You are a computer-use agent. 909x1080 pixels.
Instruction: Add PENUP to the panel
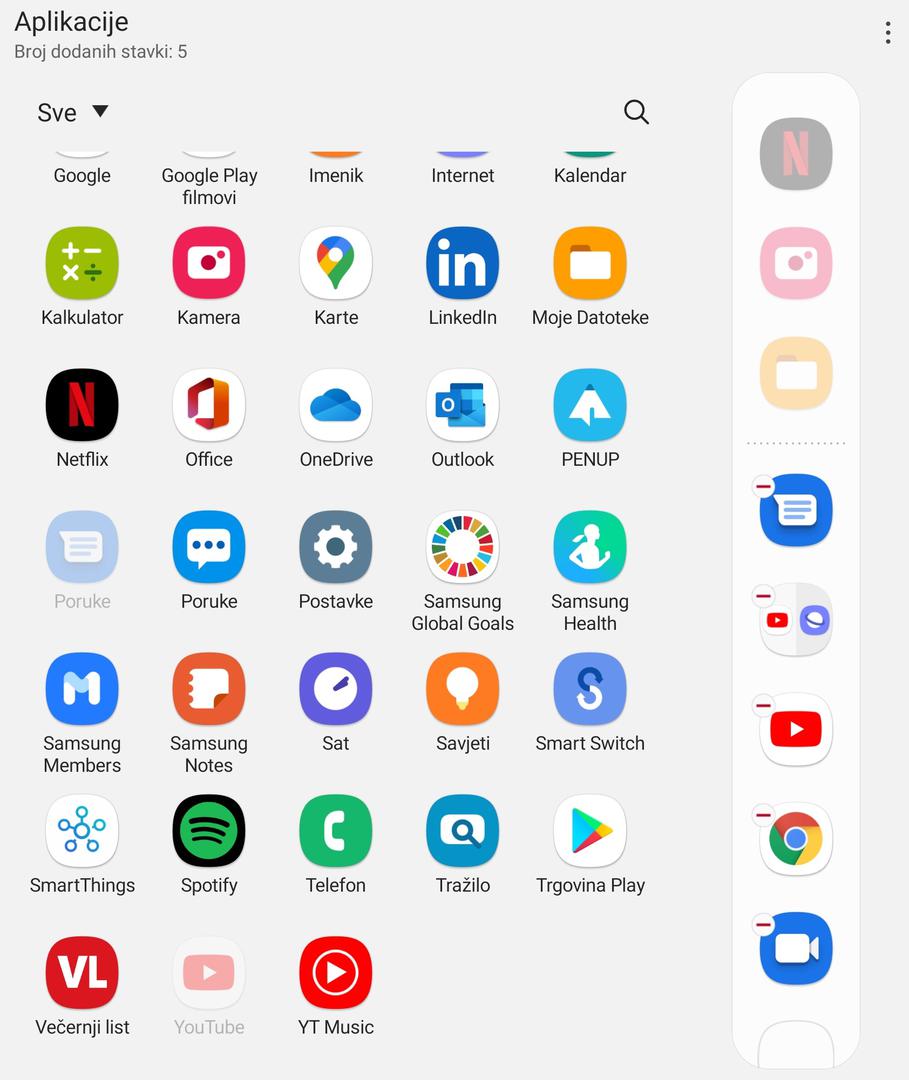[x=590, y=405]
